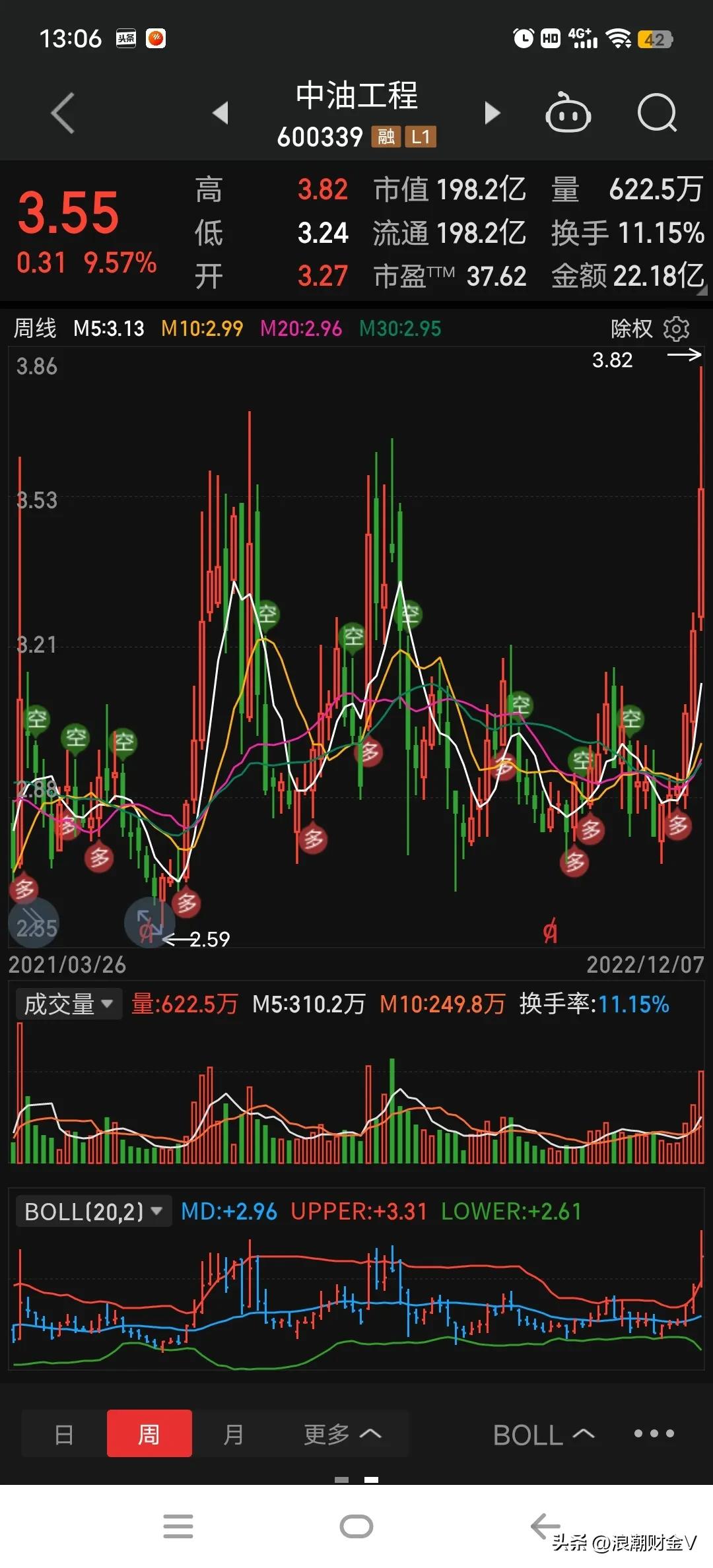Click the L1 quote level badge
The height and width of the screenshot is (1568, 713).
pos(421,138)
